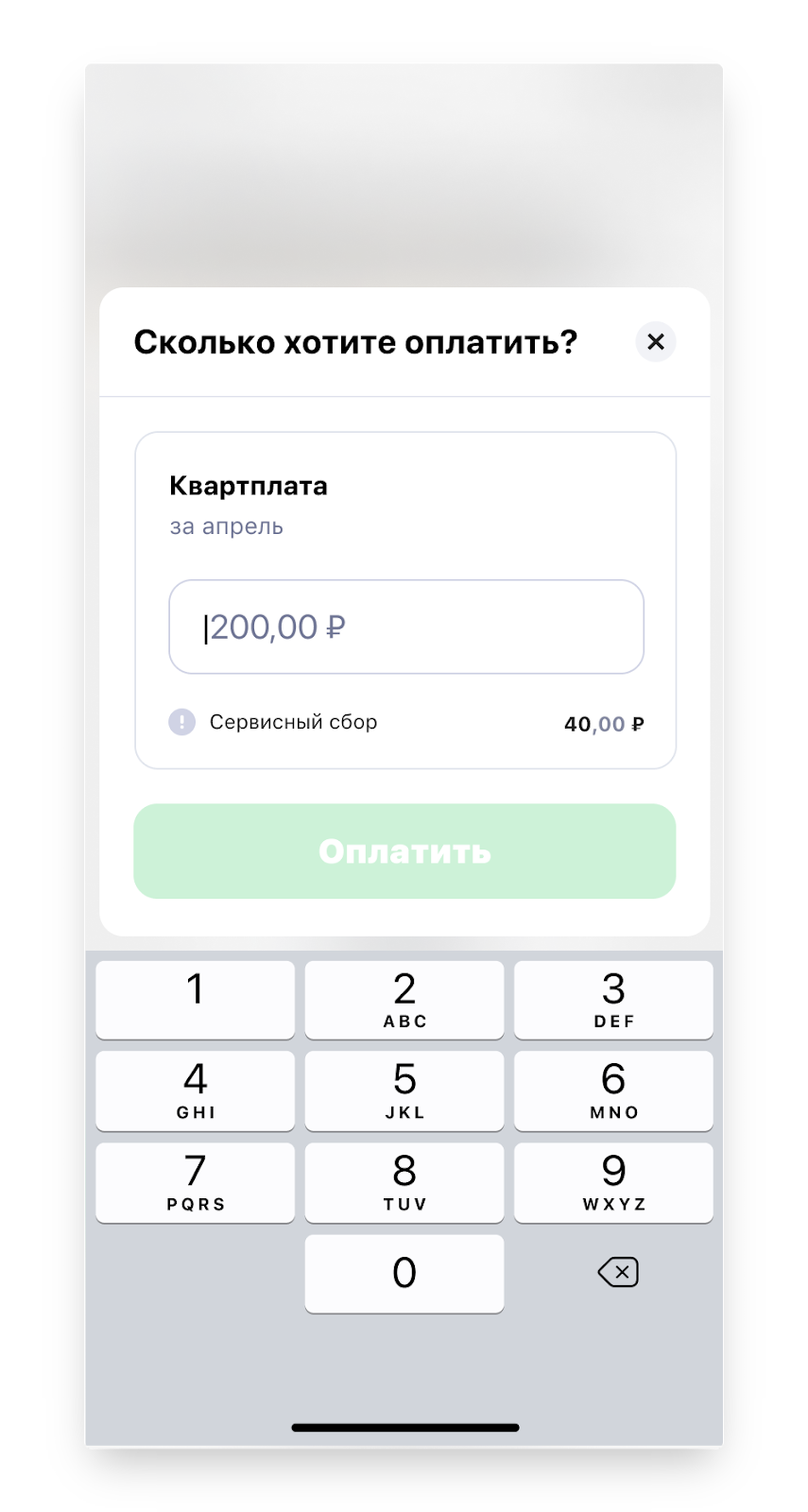Viewport: 808px width, 1512px height.
Task: Tap the service fee info icon
Action: coord(182,722)
